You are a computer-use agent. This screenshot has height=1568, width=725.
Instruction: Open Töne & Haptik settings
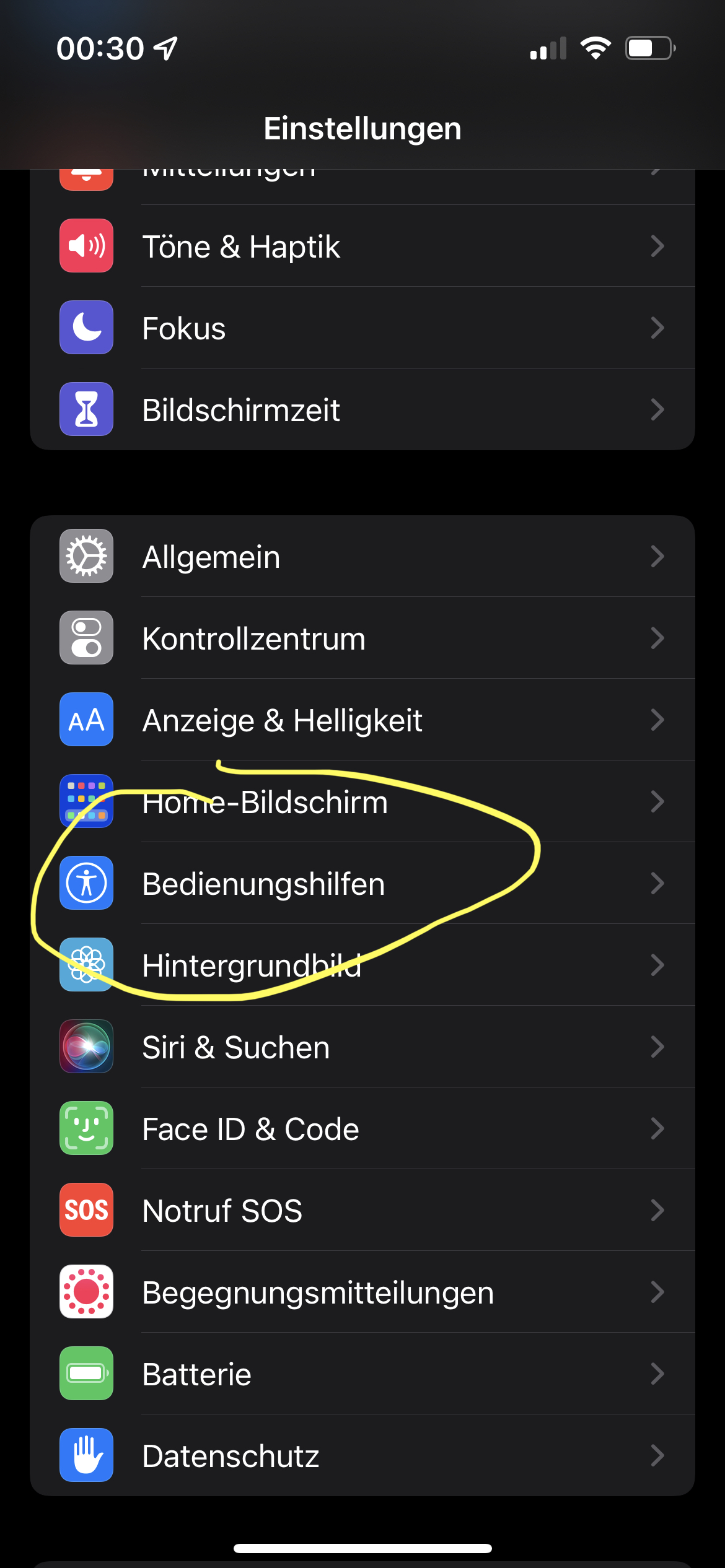[362, 246]
